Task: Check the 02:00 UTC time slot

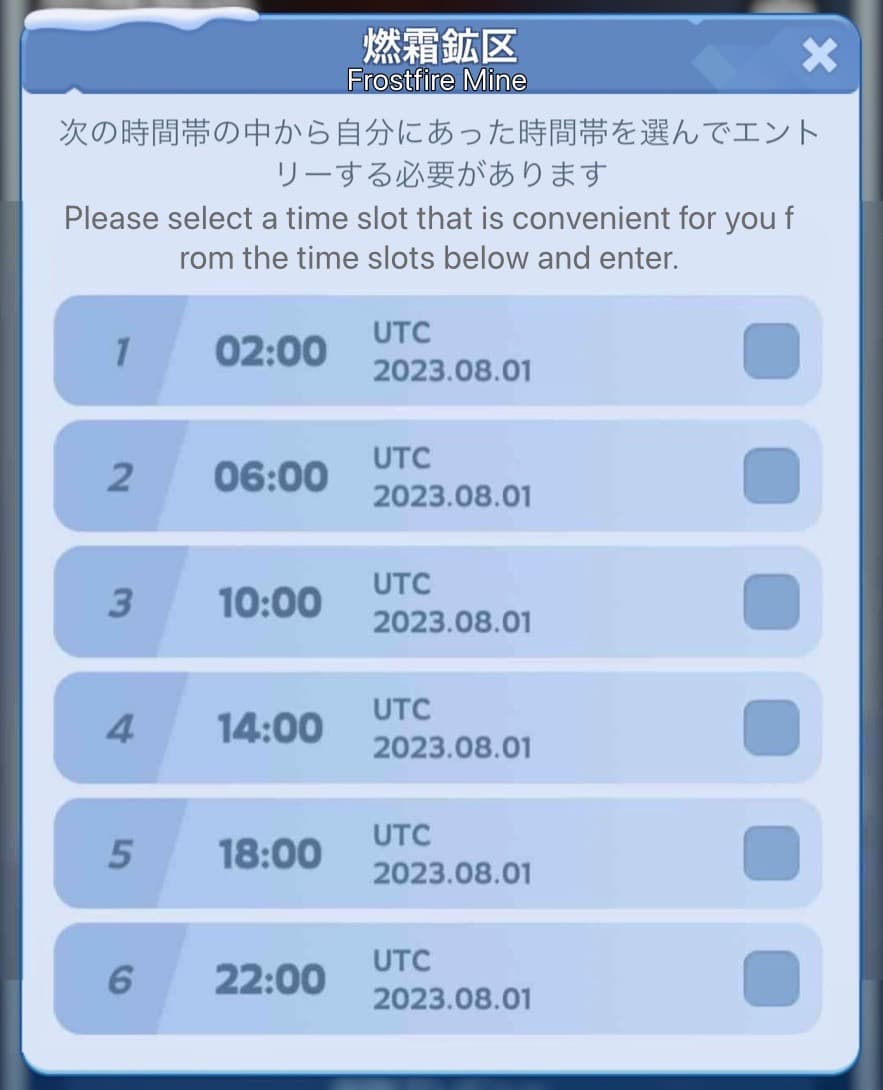Action: [x=771, y=351]
